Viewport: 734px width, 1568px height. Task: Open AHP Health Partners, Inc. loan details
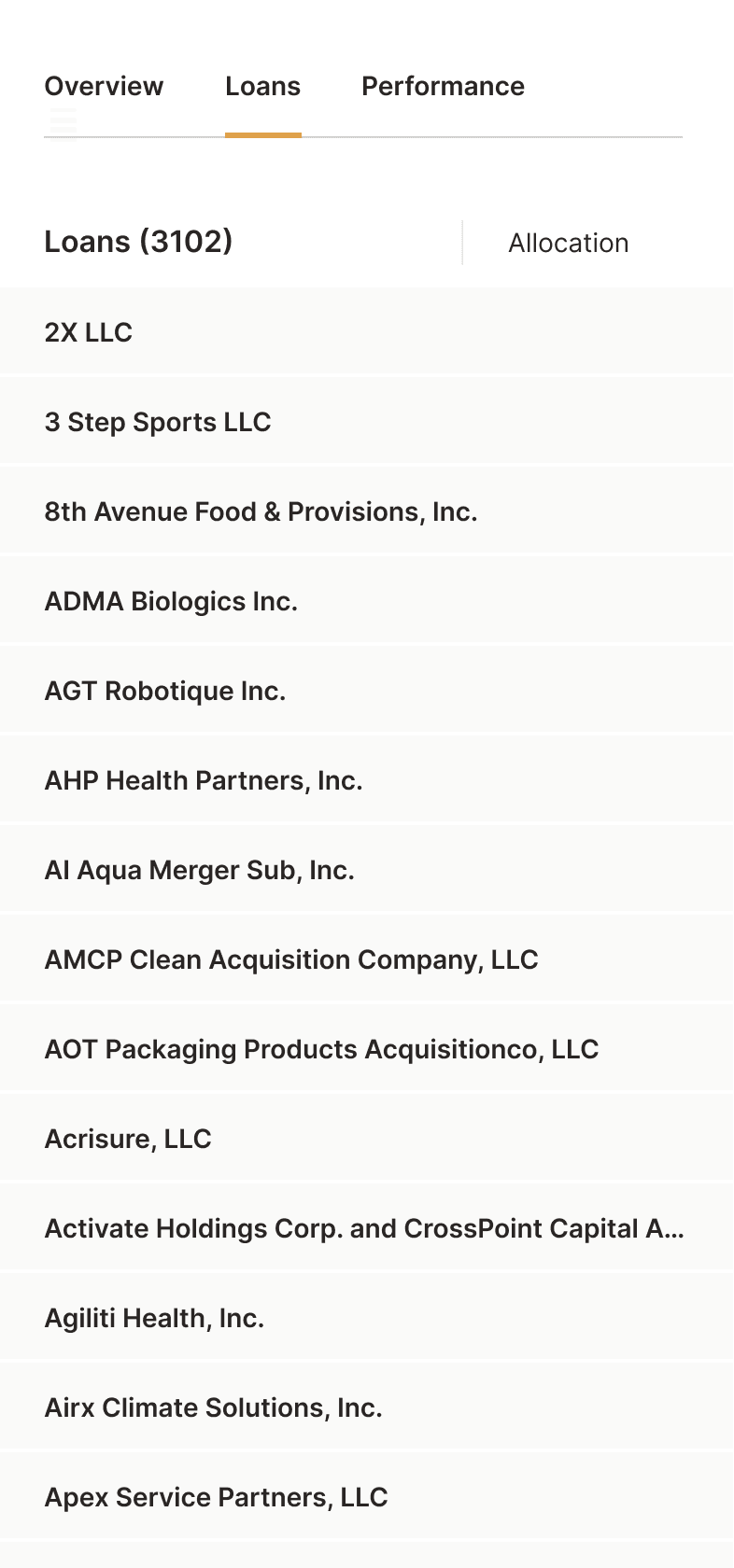(204, 780)
